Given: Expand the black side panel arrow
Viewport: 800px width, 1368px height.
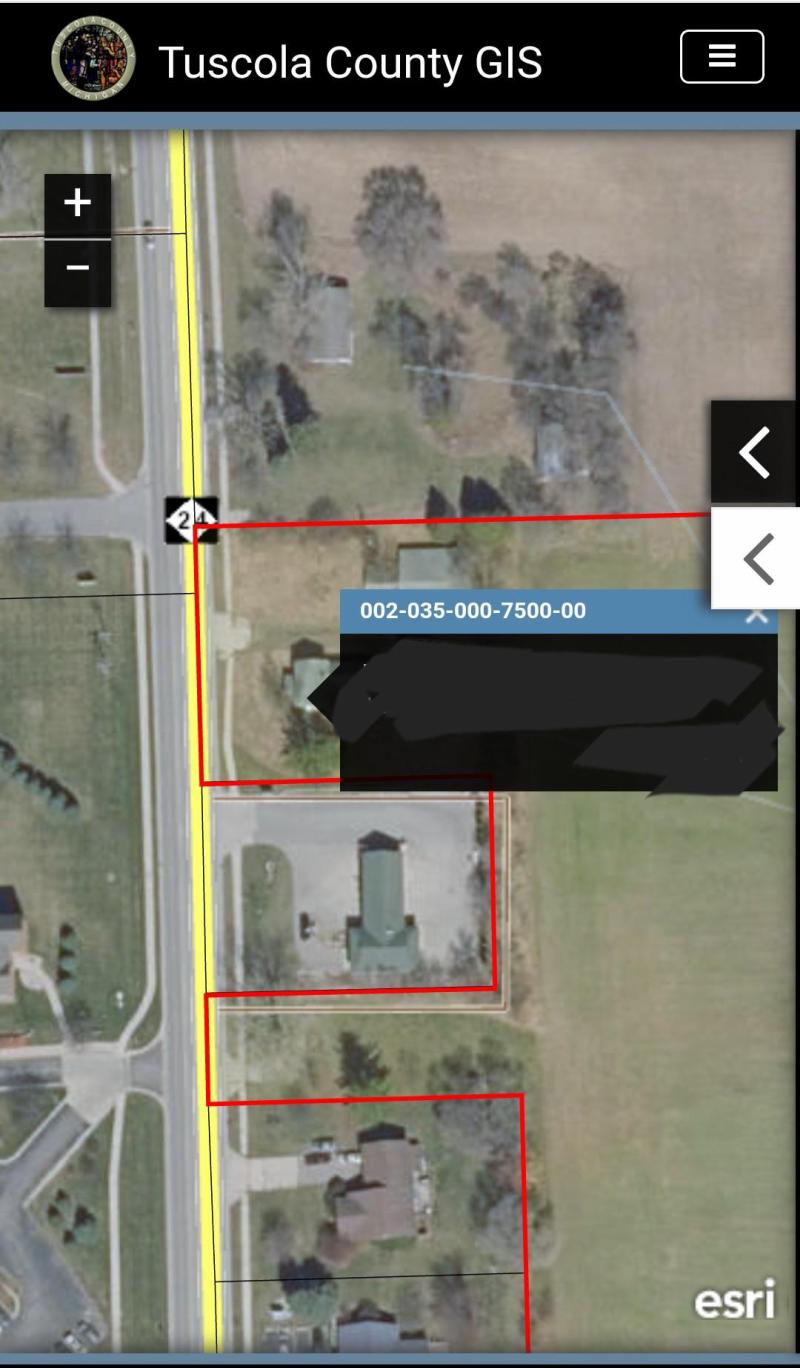Looking at the screenshot, I should point(755,453).
